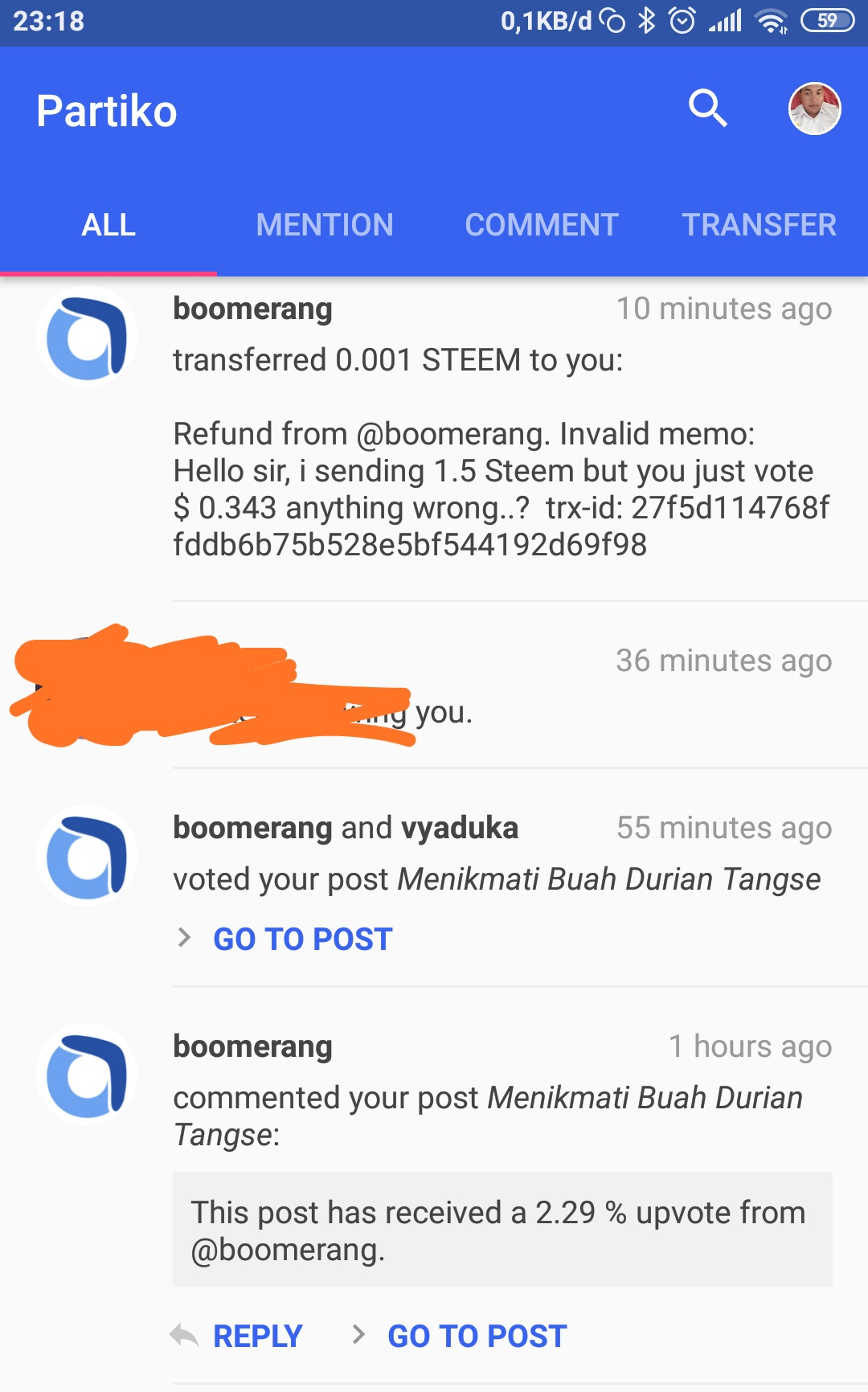868x1392 pixels.
Task: Go to post from boomerang's comment notification
Action: (x=477, y=1336)
